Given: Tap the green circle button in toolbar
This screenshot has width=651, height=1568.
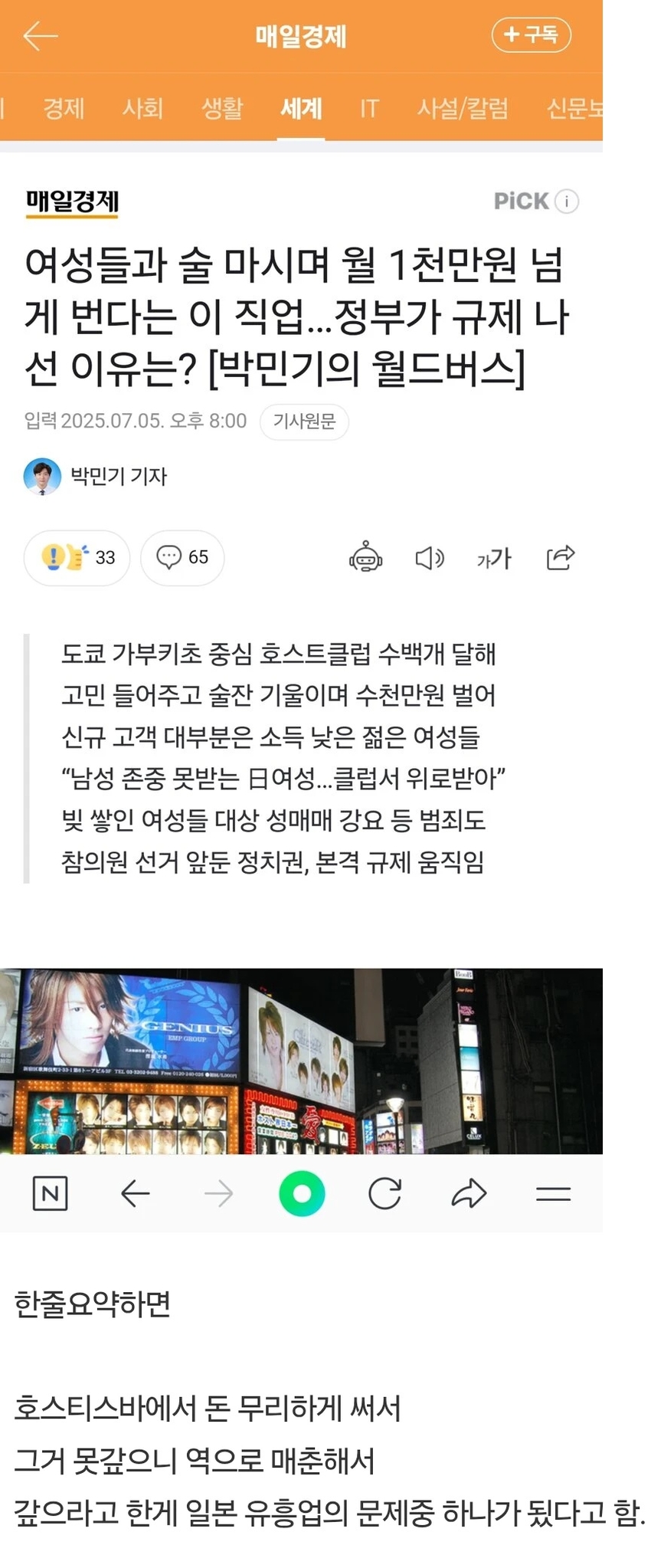Looking at the screenshot, I should (x=302, y=1193).
